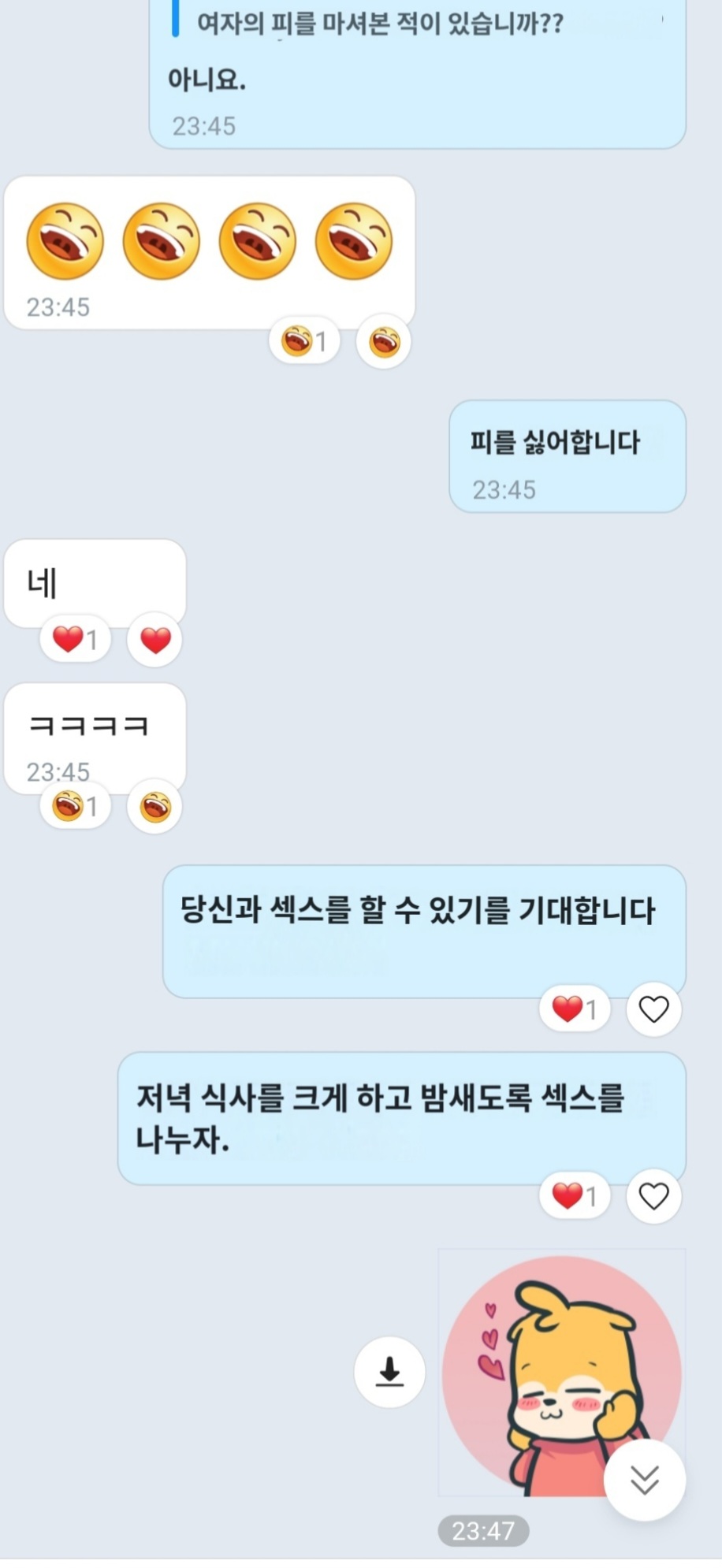
Task: View laughing reaction count on 'ㅋㅋㅋㅋ' message
Action: click(75, 806)
